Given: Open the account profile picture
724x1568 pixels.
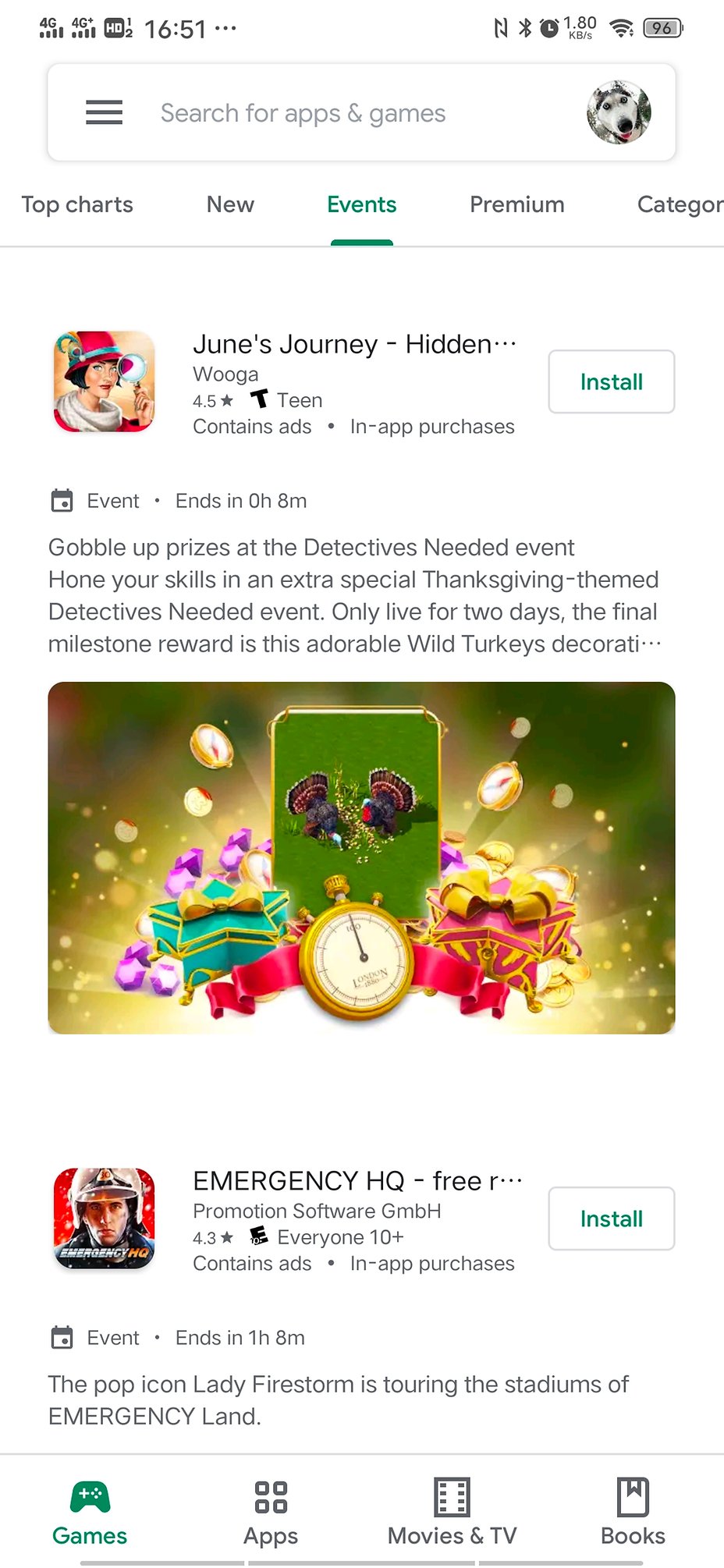Looking at the screenshot, I should tap(619, 113).
